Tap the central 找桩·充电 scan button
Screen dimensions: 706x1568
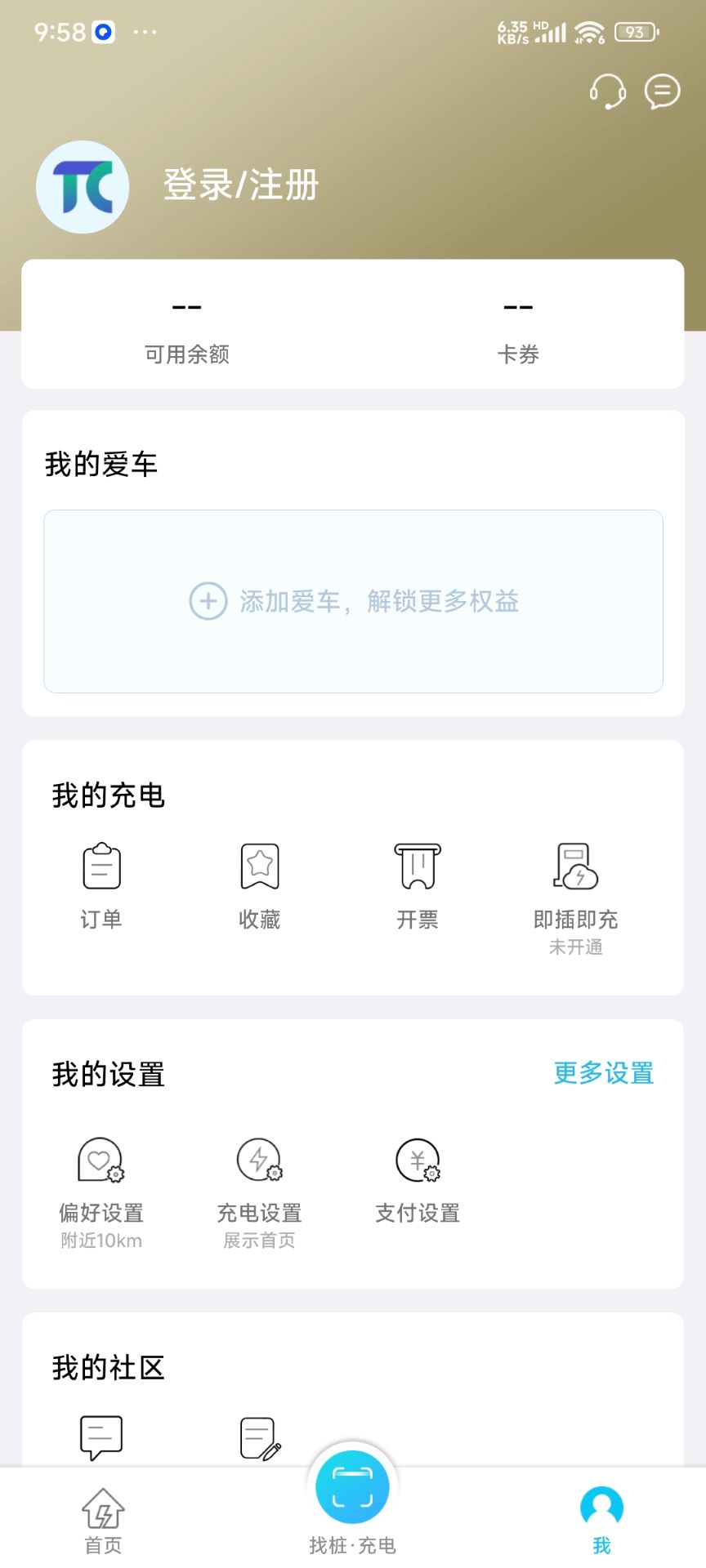pyautogui.click(x=352, y=1486)
